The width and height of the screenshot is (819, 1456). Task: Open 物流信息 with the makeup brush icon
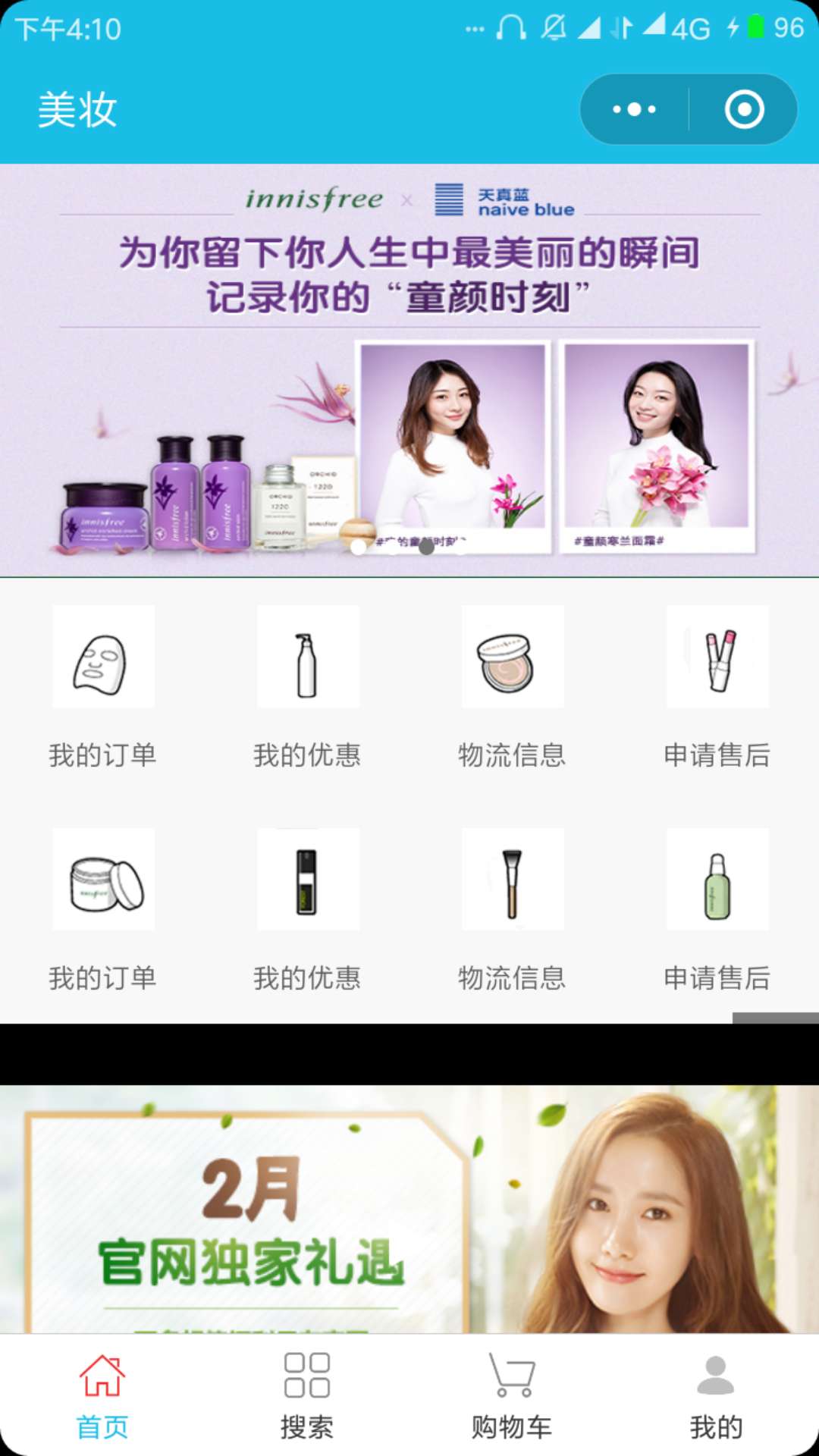(x=512, y=910)
